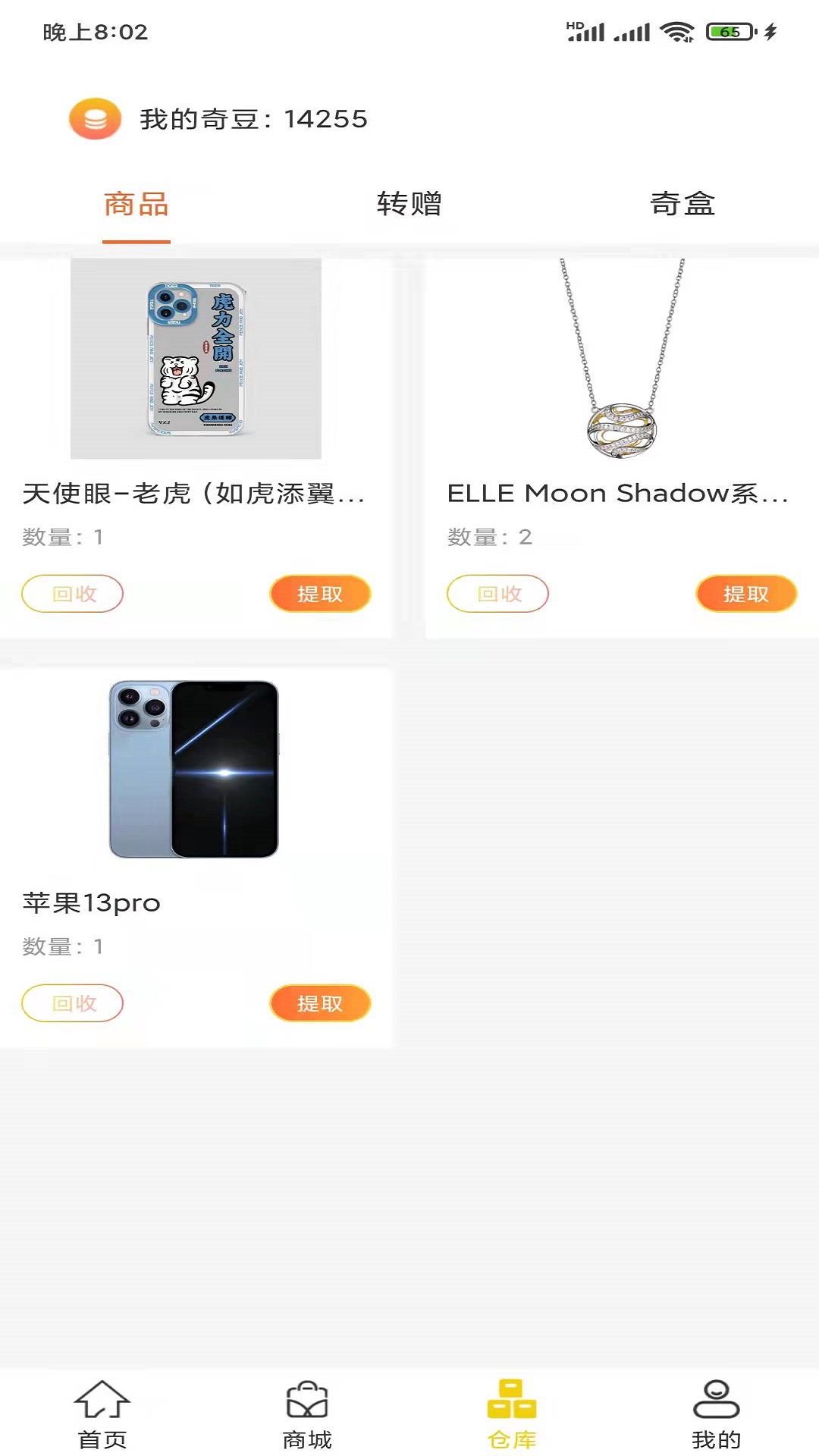This screenshot has width=819, height=1456.
Task: Tap 回收 on the ELLE necklace item
Action: click(497, 594)
